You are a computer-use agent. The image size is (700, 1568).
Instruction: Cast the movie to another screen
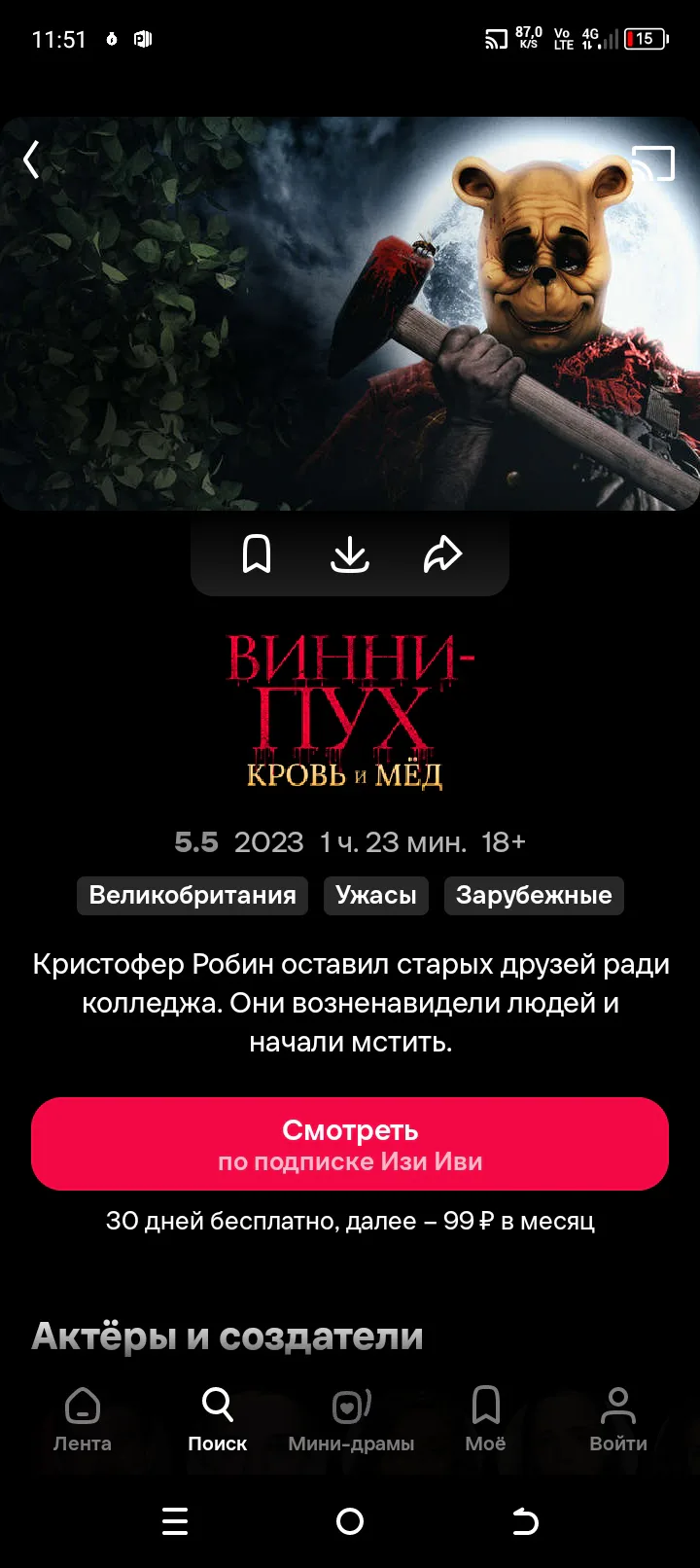(653, 163)
